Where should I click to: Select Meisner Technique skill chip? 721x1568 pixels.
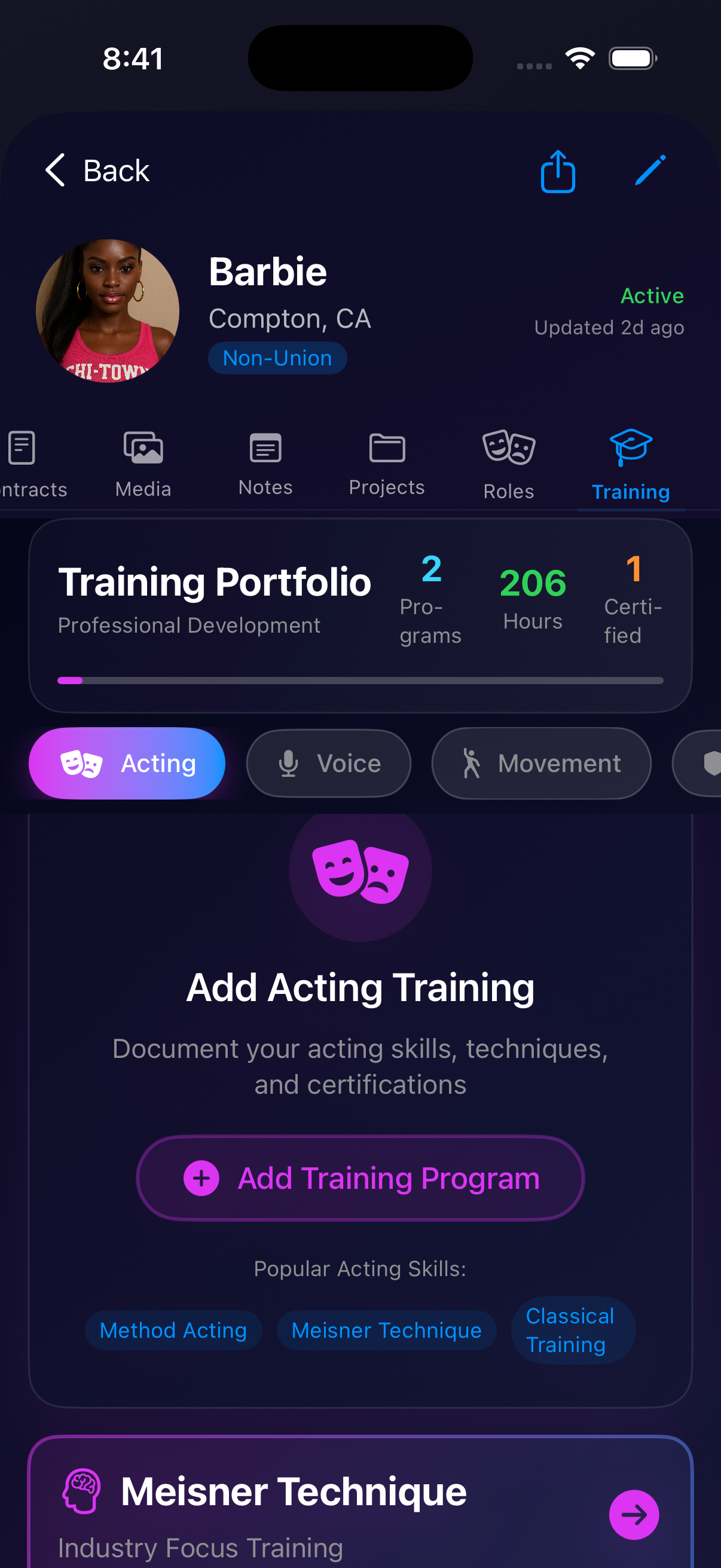pyautogui.click(x=386, y=1331)
